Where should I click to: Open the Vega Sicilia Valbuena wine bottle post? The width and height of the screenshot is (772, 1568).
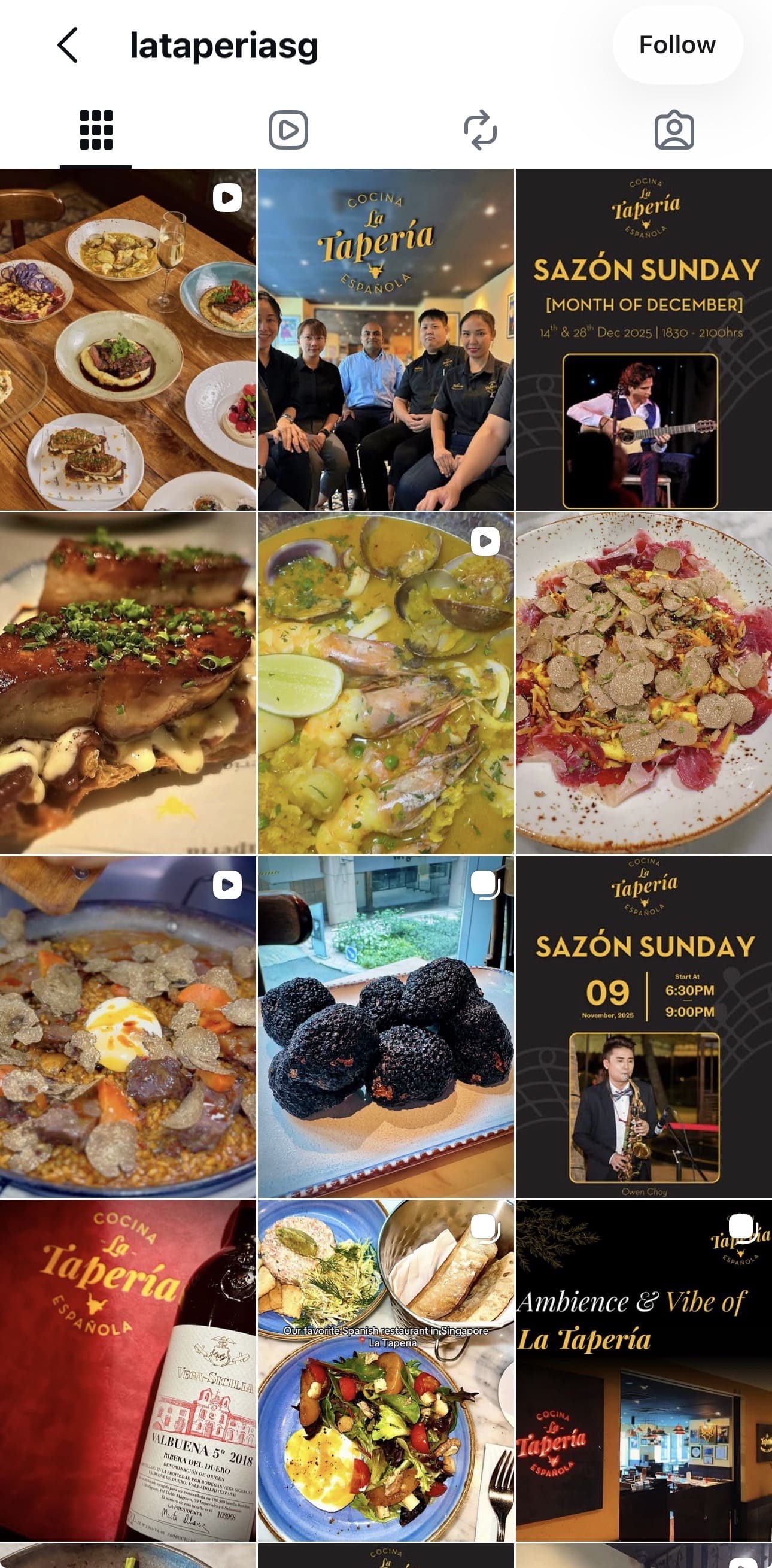click(x=127, y=1370)
